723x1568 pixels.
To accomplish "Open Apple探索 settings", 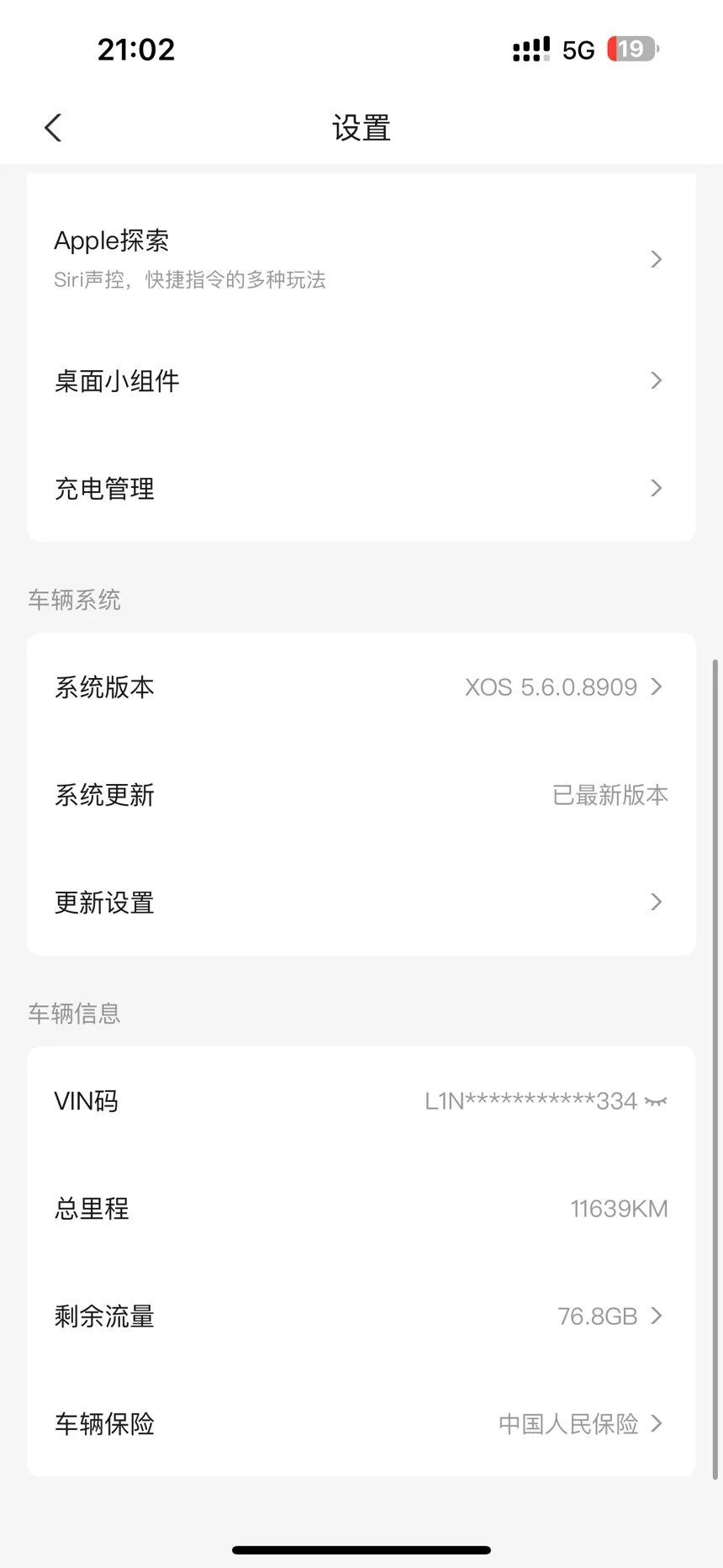I will point(361,258).
